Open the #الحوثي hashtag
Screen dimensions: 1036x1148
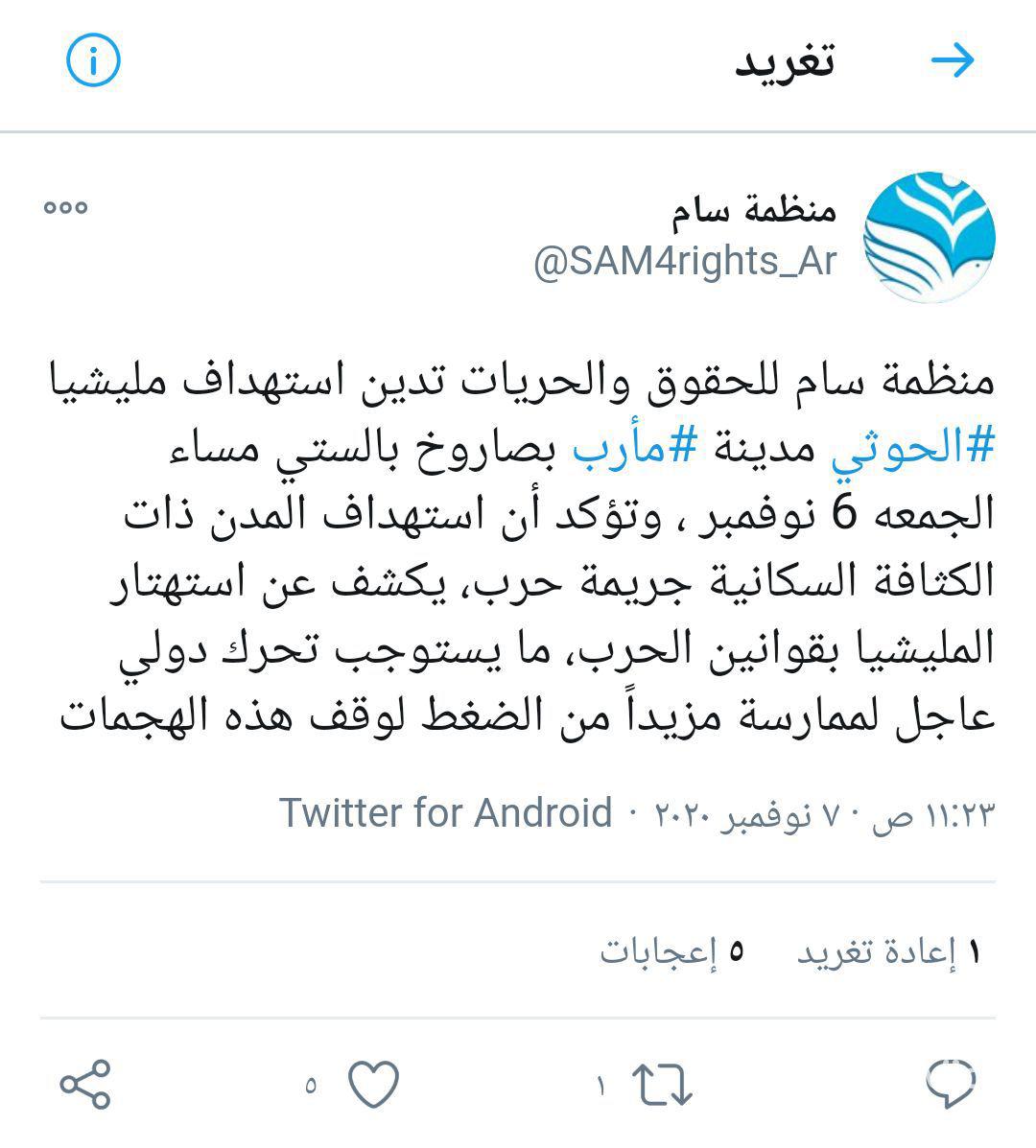911,448
